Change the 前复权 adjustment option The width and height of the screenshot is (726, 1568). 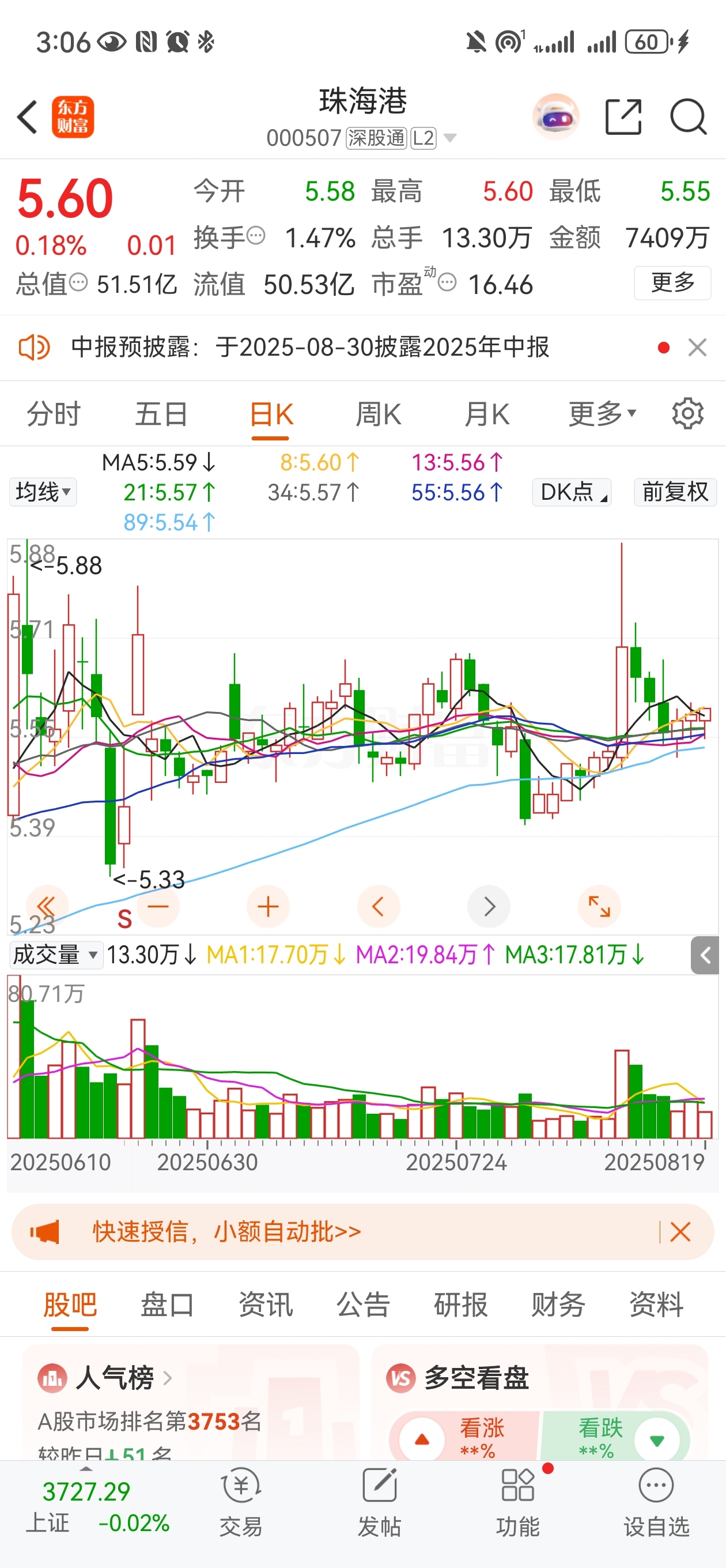point(675,492)
